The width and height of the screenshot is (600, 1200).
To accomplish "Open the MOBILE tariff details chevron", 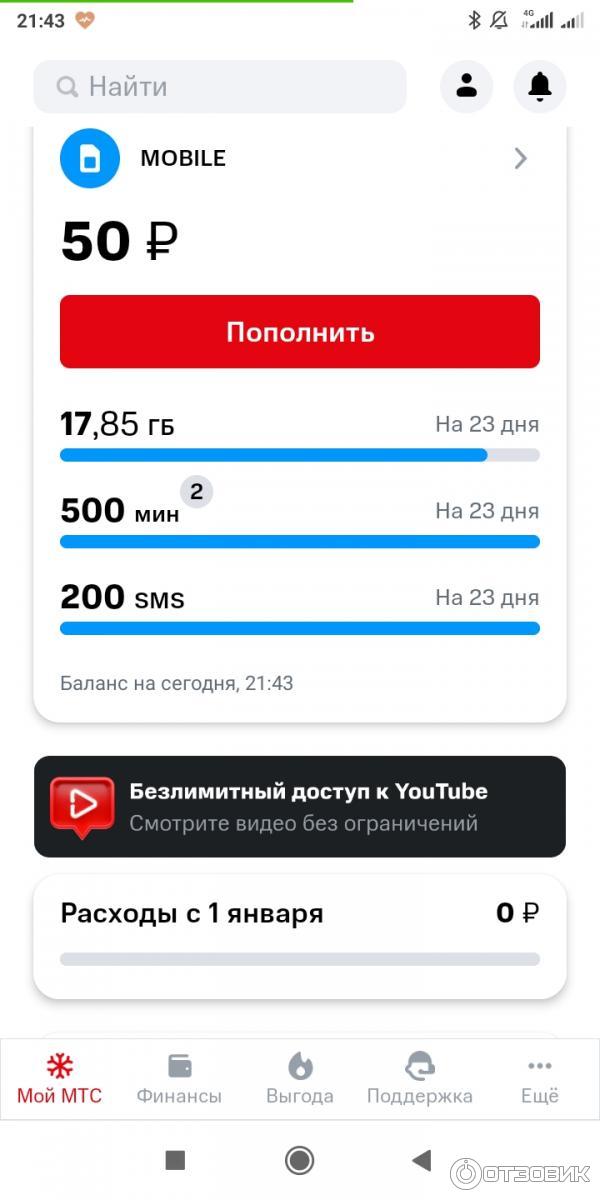I will 520,158.
